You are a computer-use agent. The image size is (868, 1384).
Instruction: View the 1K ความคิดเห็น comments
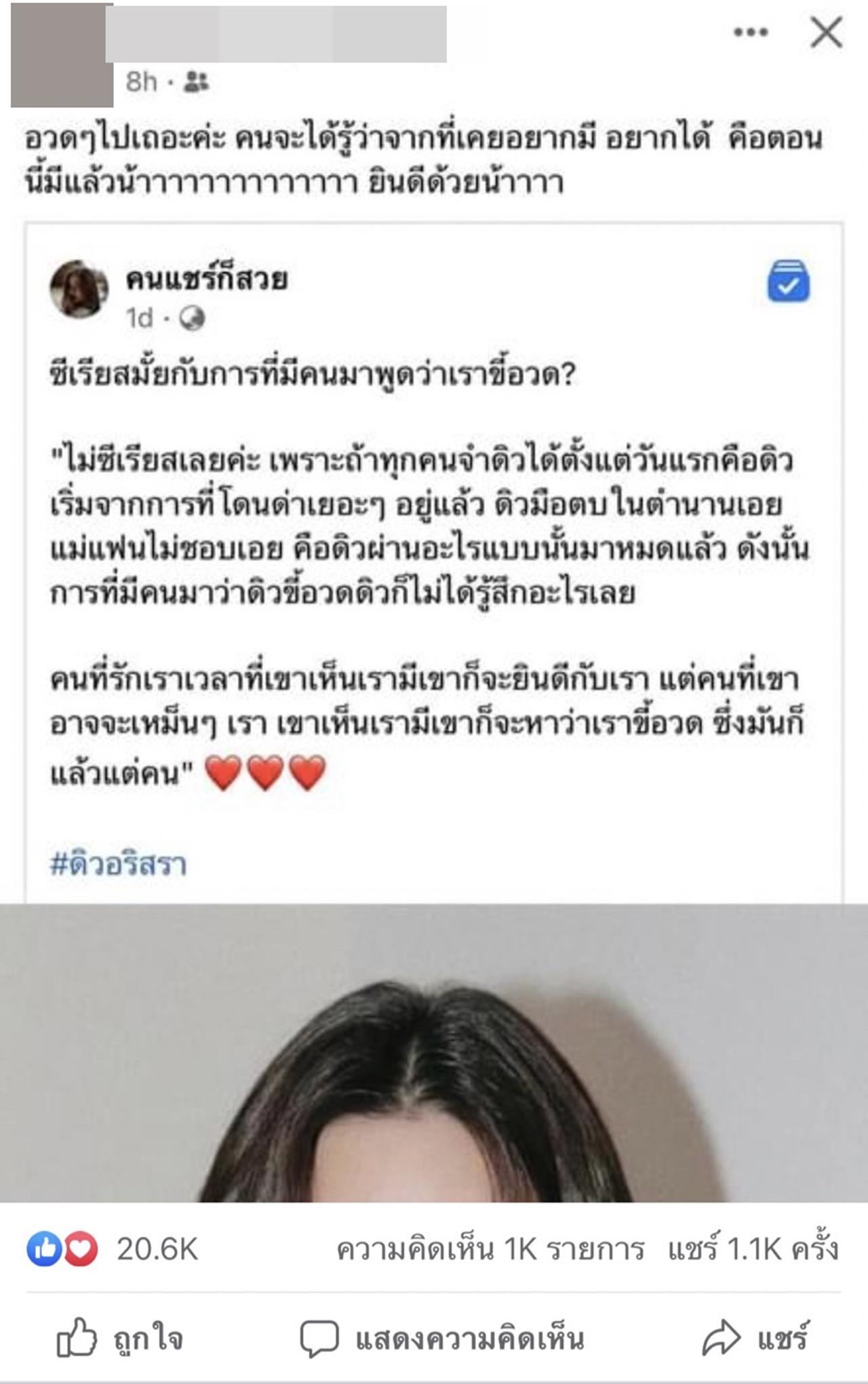(x=490, y=1248)
